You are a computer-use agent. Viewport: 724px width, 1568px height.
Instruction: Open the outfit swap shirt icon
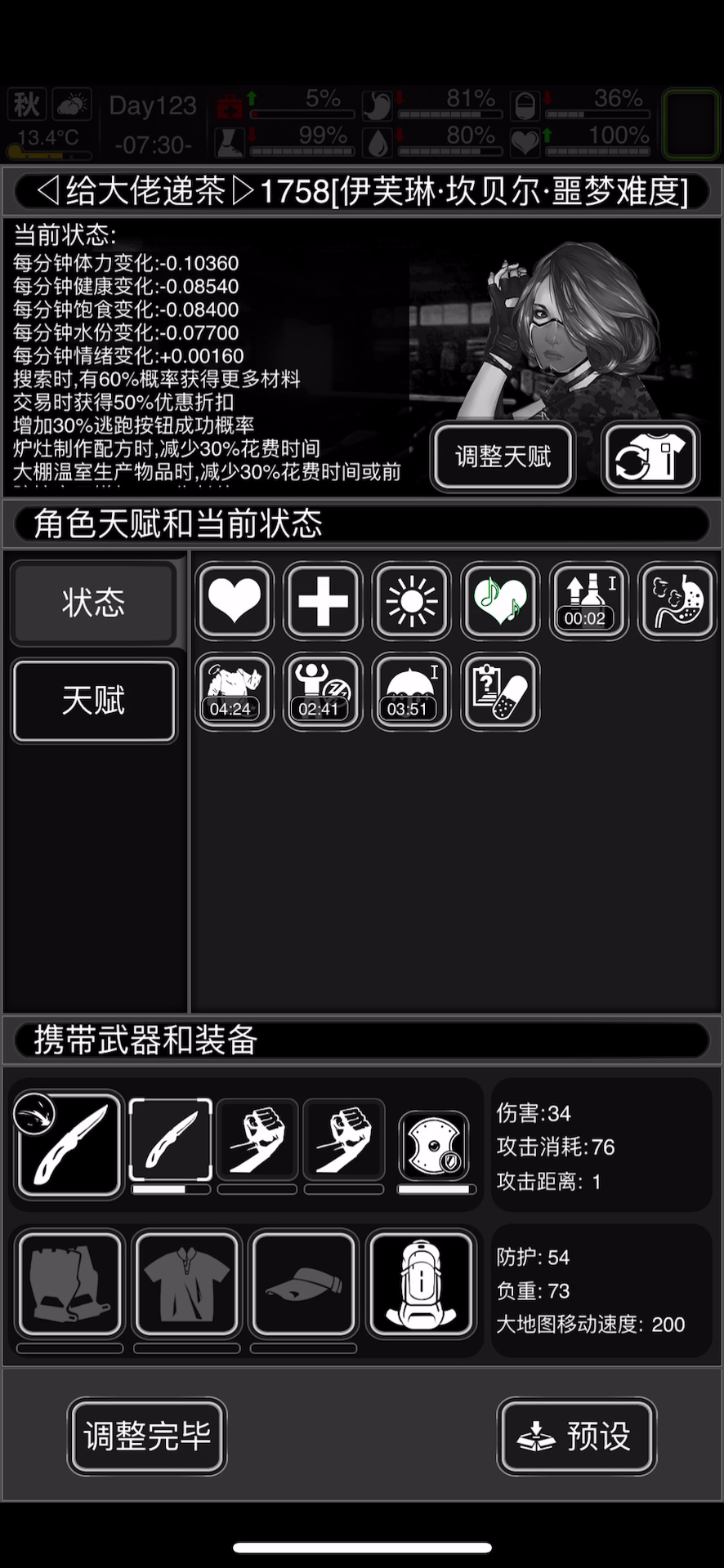(650, 457)
